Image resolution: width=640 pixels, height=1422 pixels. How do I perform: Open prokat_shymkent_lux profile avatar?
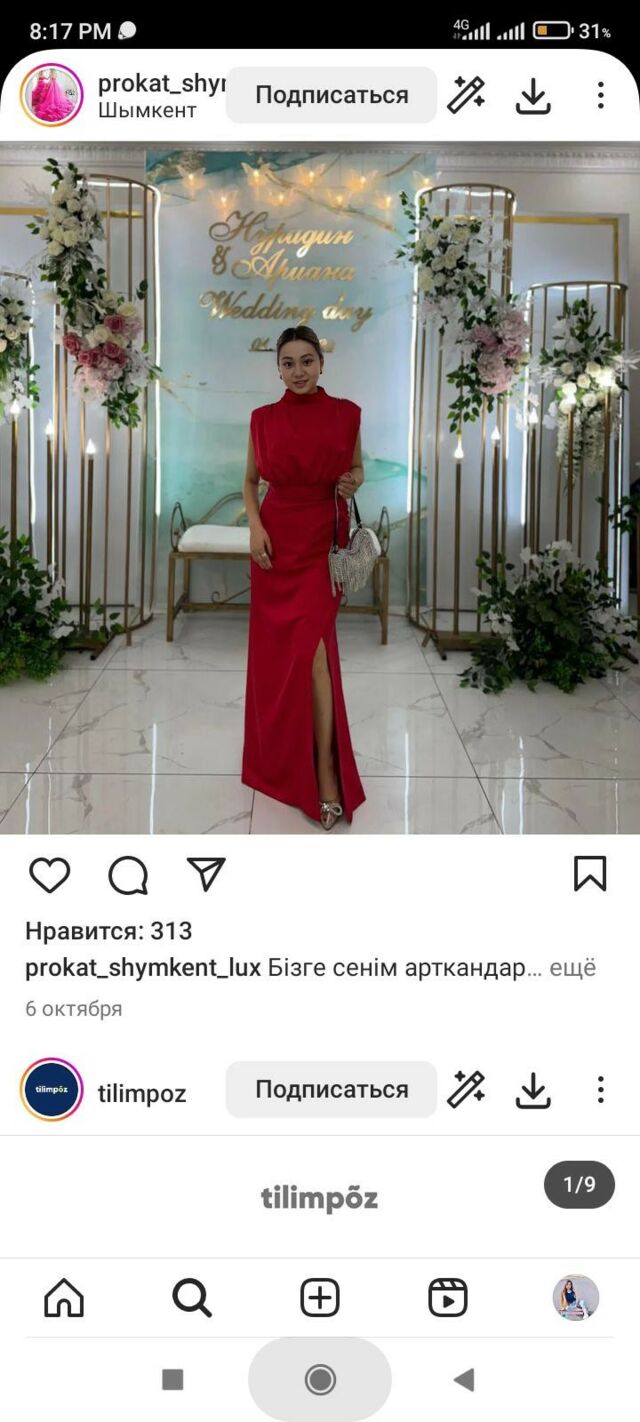coord(51,95)
